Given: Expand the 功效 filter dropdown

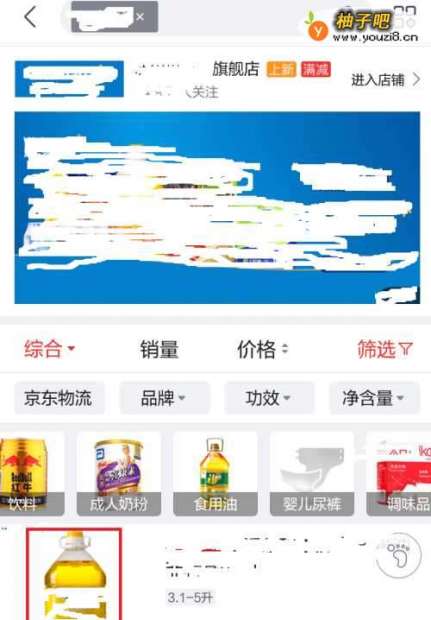Looking at the screenshot, I should point(269,398).
